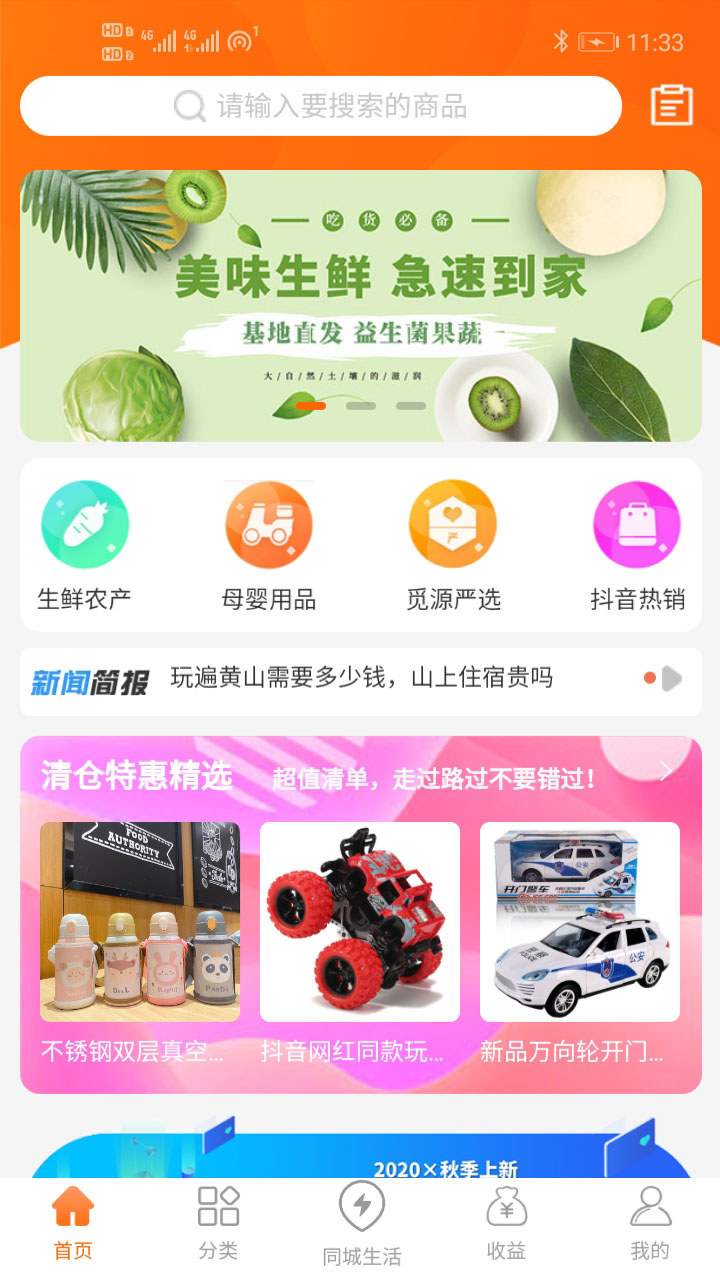Tap the news ticker play arrow
This screenshot has width=720, height=1280.
click(x=671, y=679)
